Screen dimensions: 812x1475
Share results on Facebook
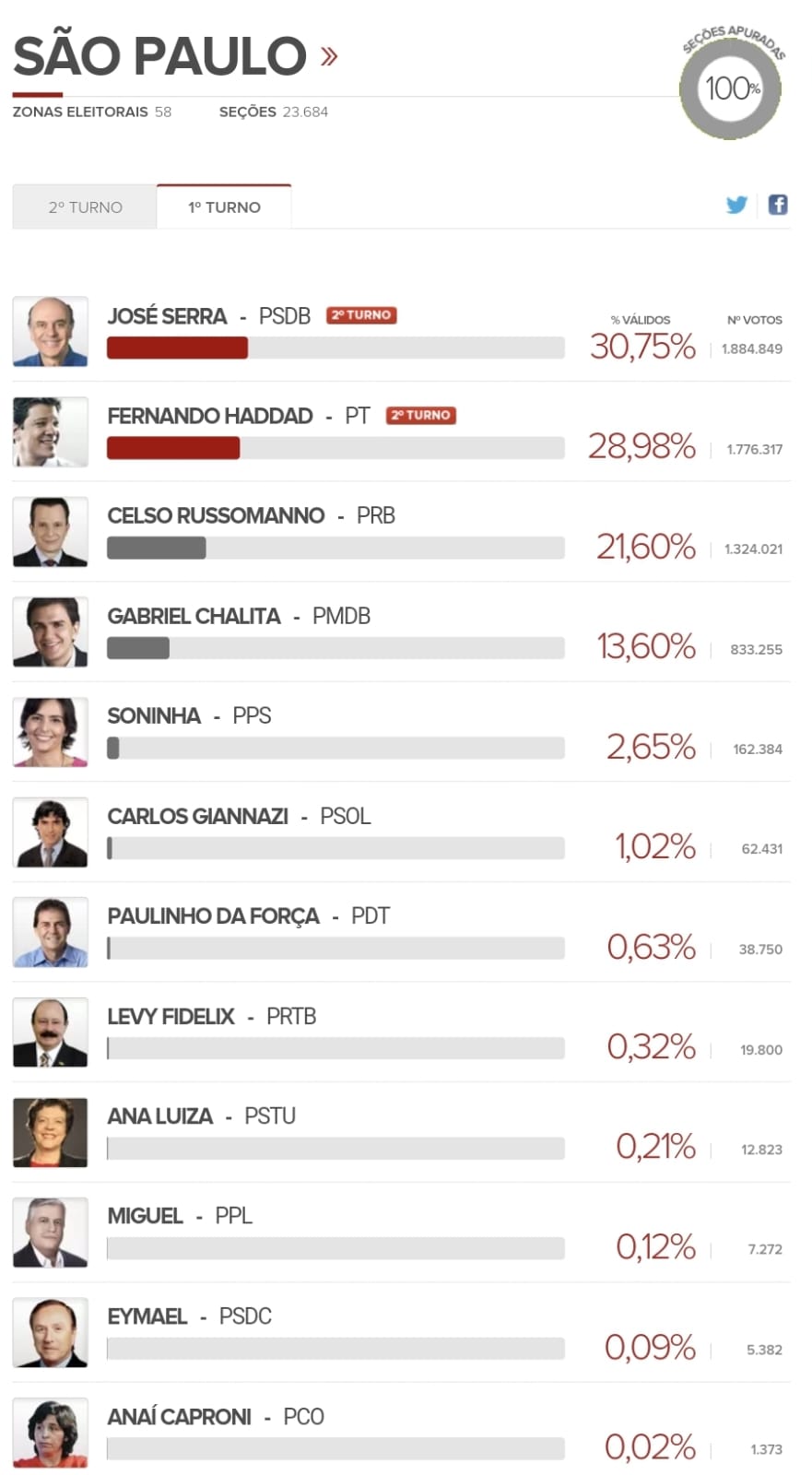pyautogui.click(x=778, y=205)
